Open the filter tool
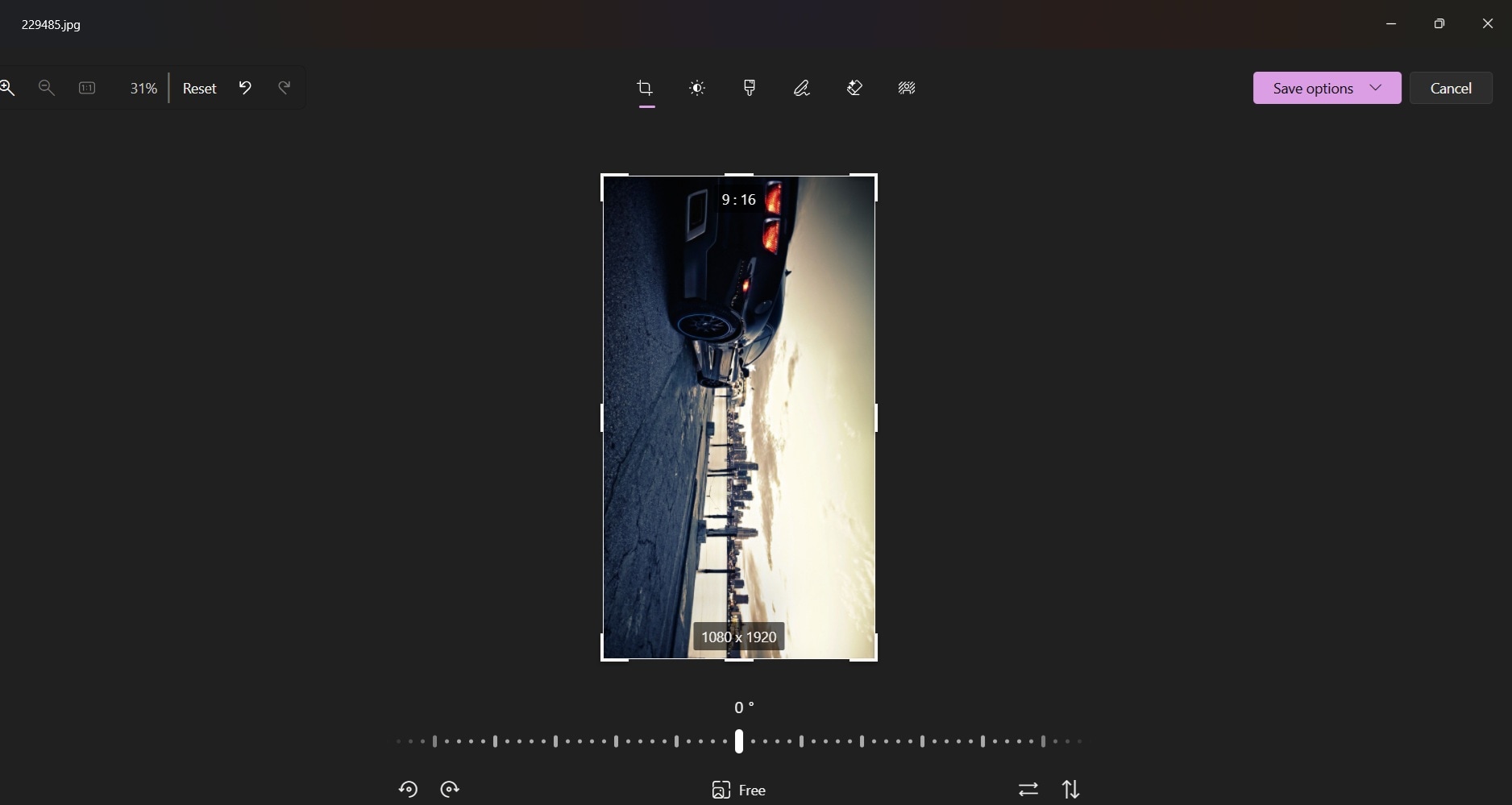Image resolution: width=1512 pixels, height=805 pixels. [x=750, y=88]
